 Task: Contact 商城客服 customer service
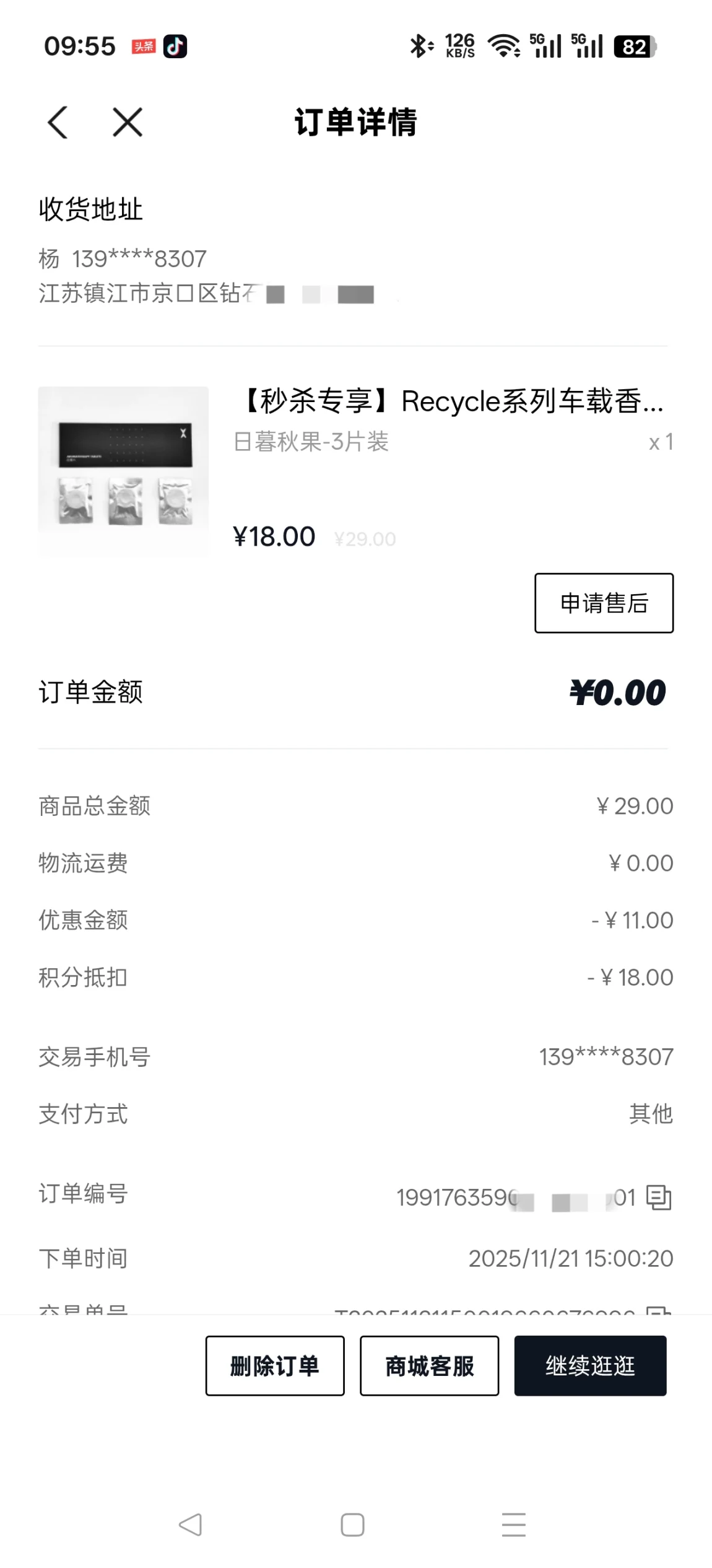point(429,1365)
